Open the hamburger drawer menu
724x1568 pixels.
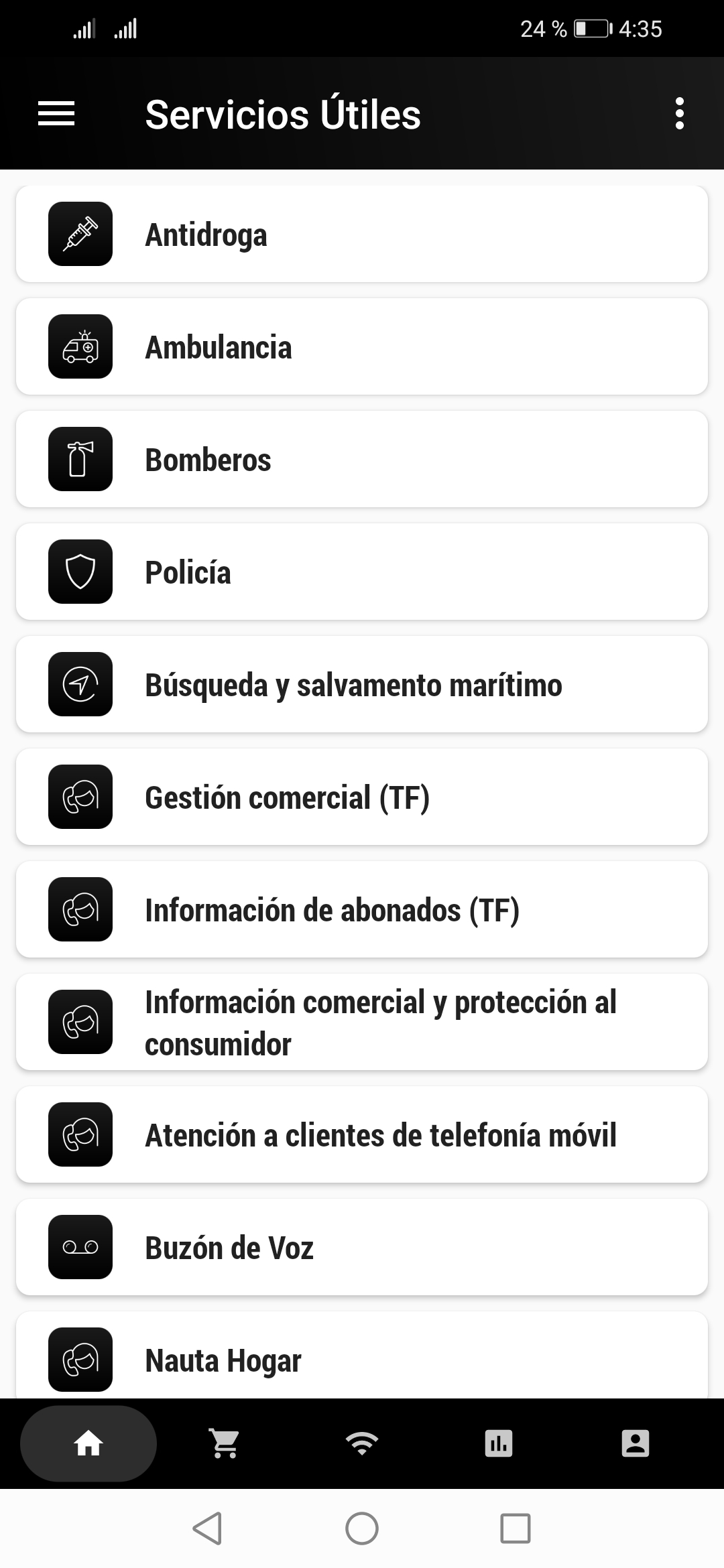tap(56, 113)
